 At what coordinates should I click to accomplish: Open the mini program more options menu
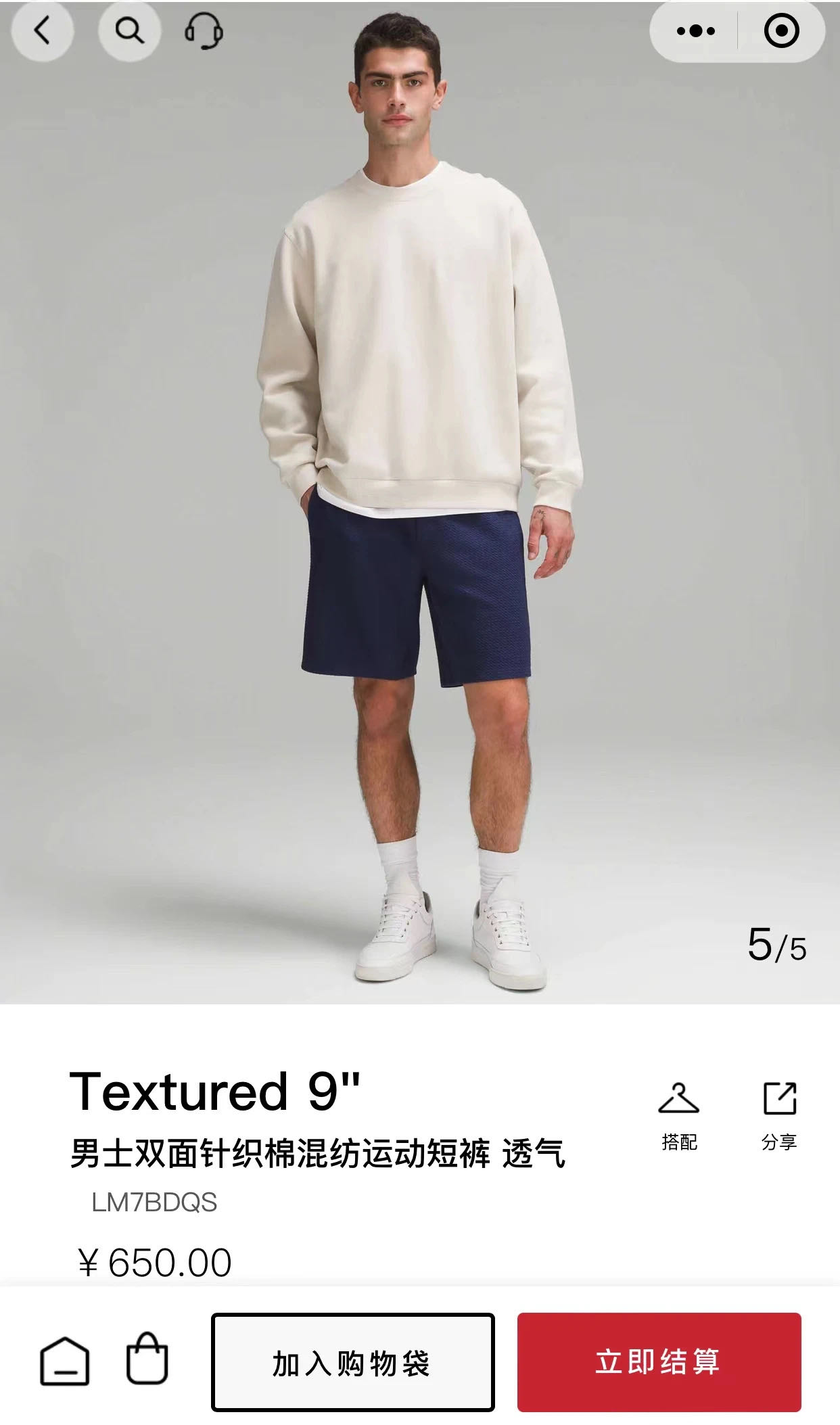[695, 31]
